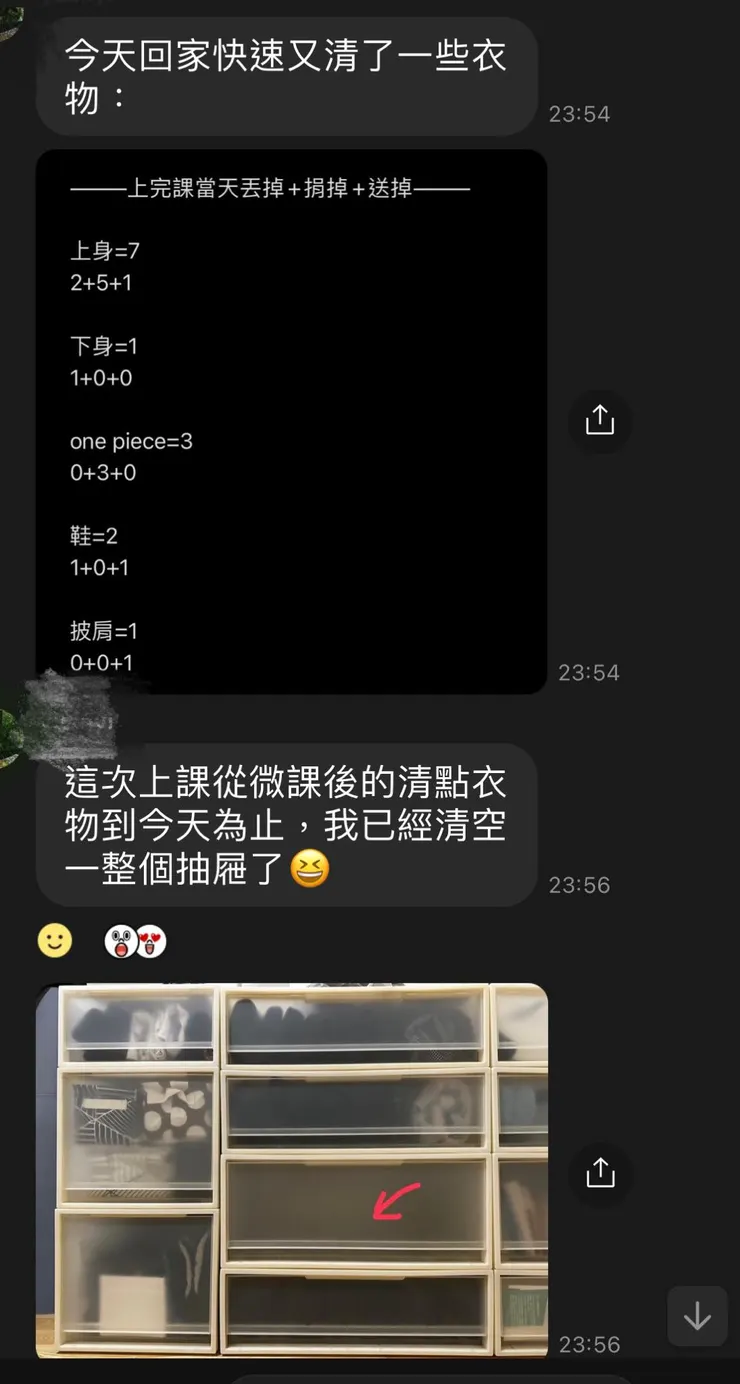Image resolution: width=740 pixels, height=1384 pixels.
Task: View the drawer storage photo
Action: (291, 1170)
